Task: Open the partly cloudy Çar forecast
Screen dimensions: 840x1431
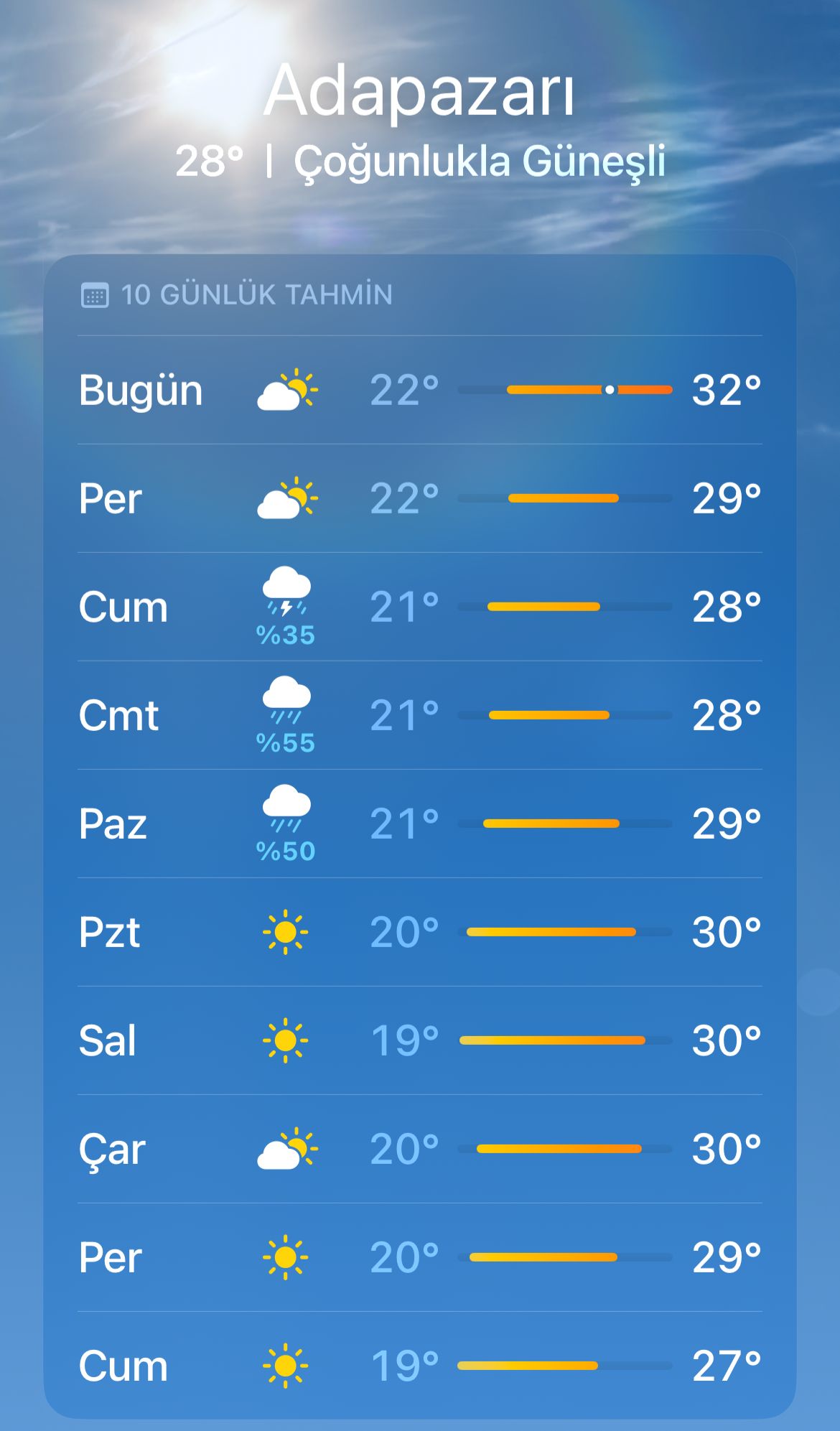Action: click(x=420, y=1149)
